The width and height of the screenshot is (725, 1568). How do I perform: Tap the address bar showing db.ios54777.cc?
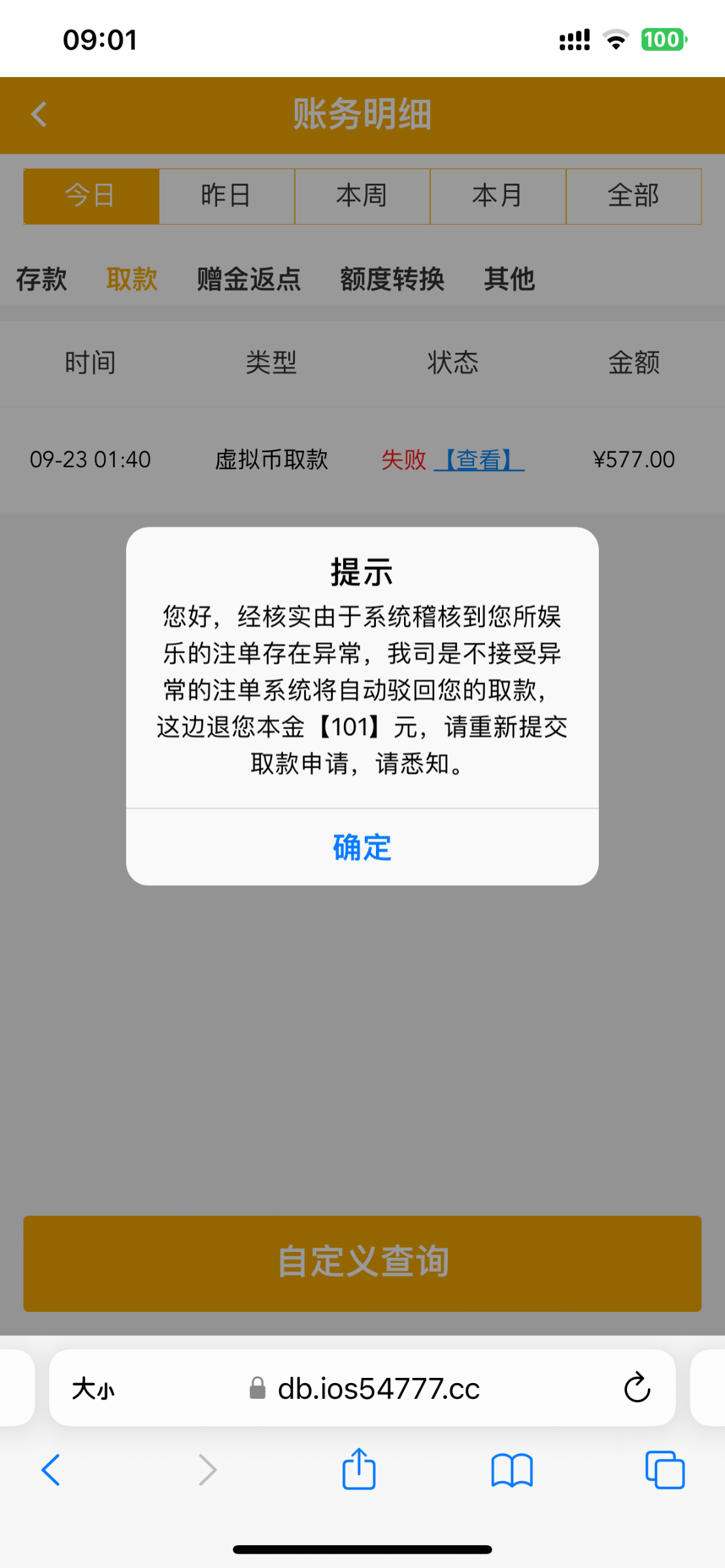378,1388
